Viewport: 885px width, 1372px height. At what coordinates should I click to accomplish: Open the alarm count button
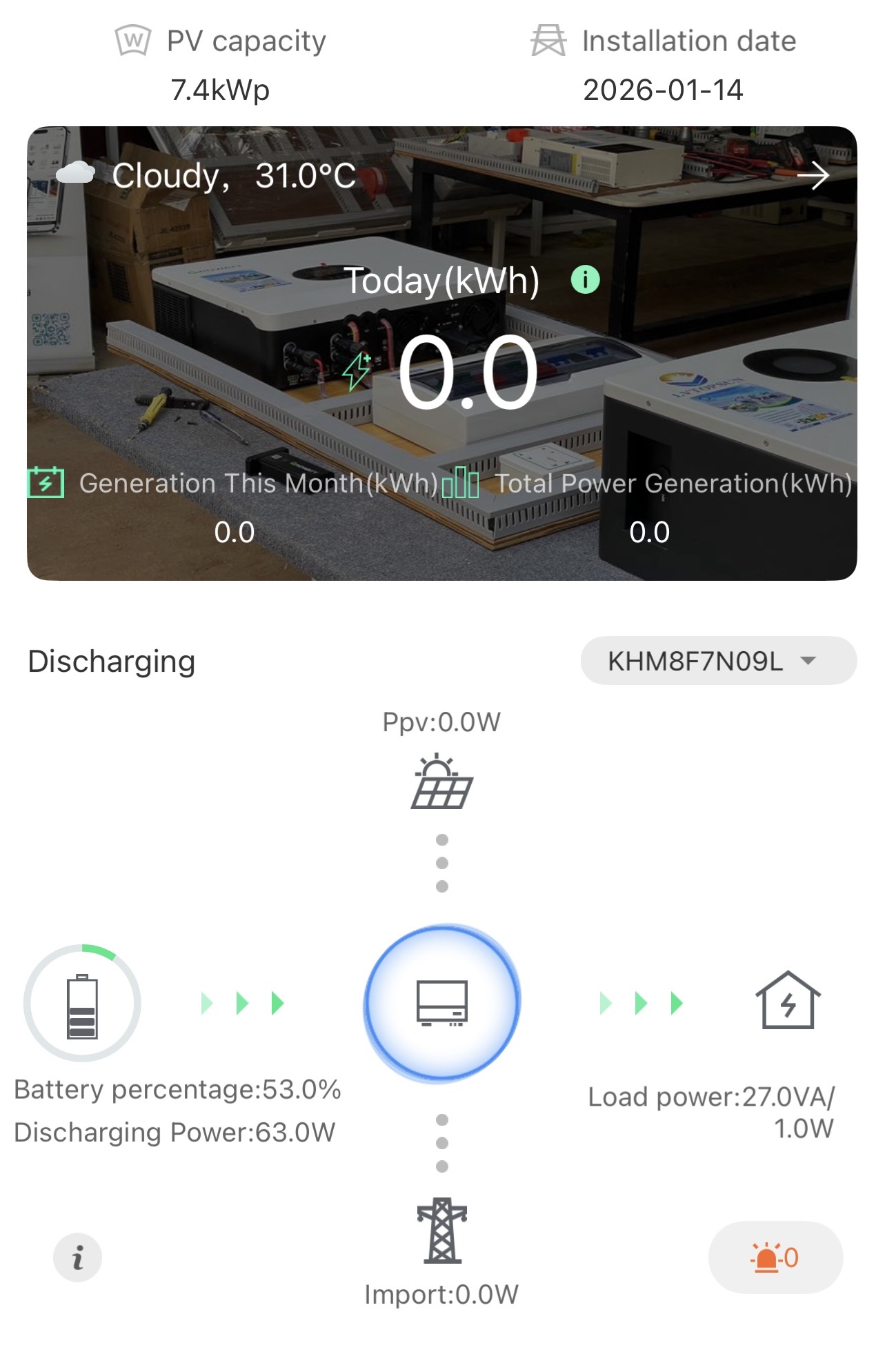pos(775,1257)
